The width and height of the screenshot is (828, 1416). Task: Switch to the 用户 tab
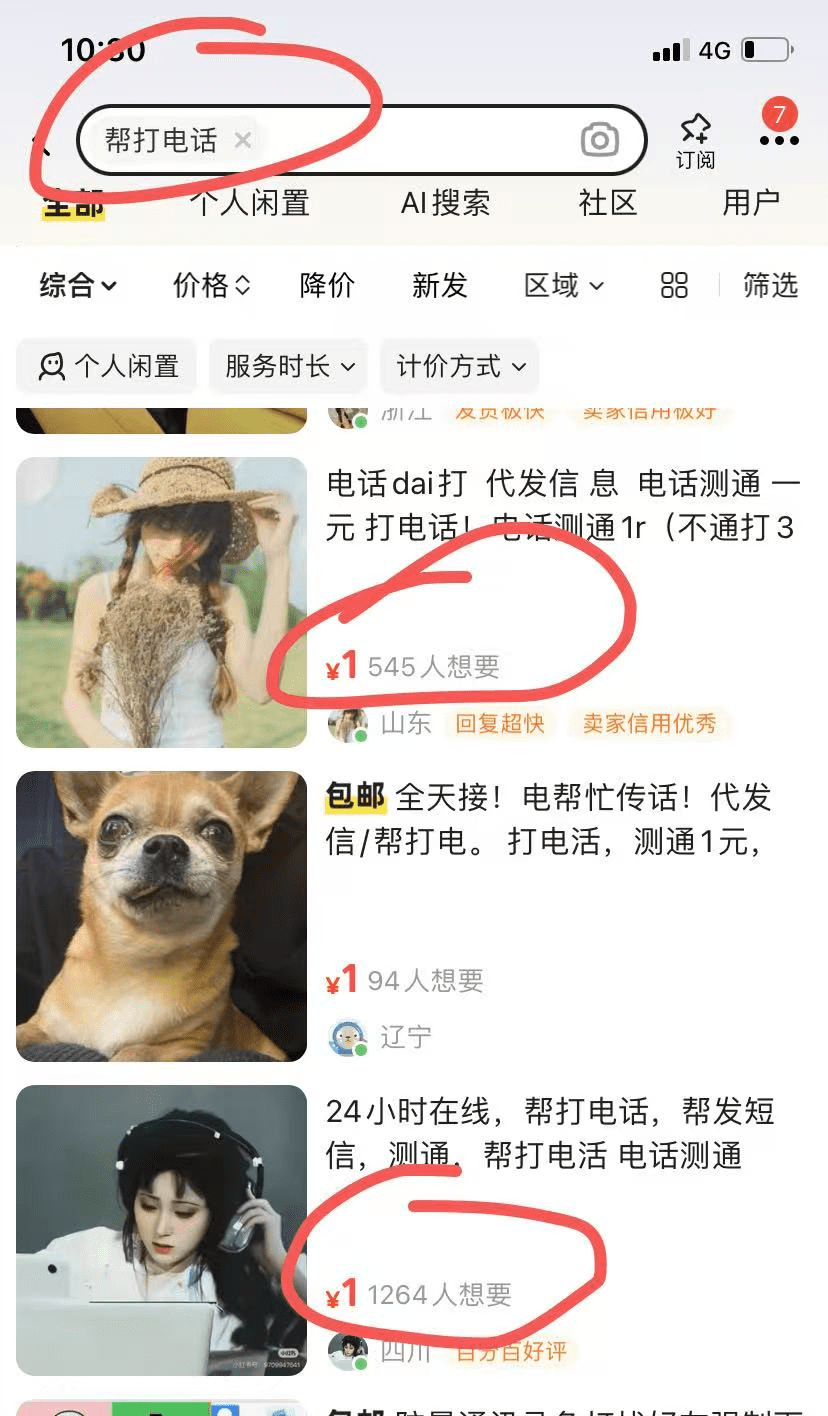click(751, 203)
